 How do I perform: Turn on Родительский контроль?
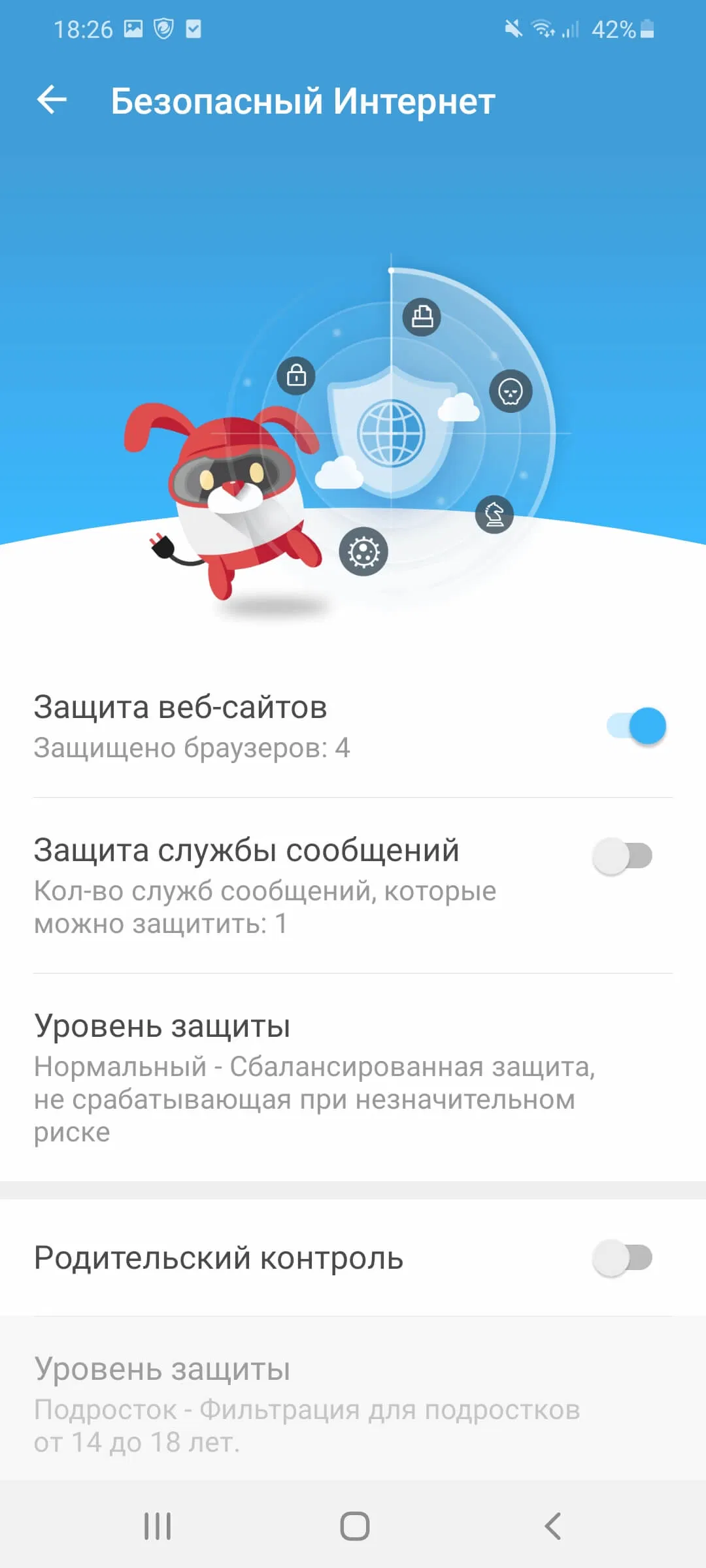click(622, 1258)
